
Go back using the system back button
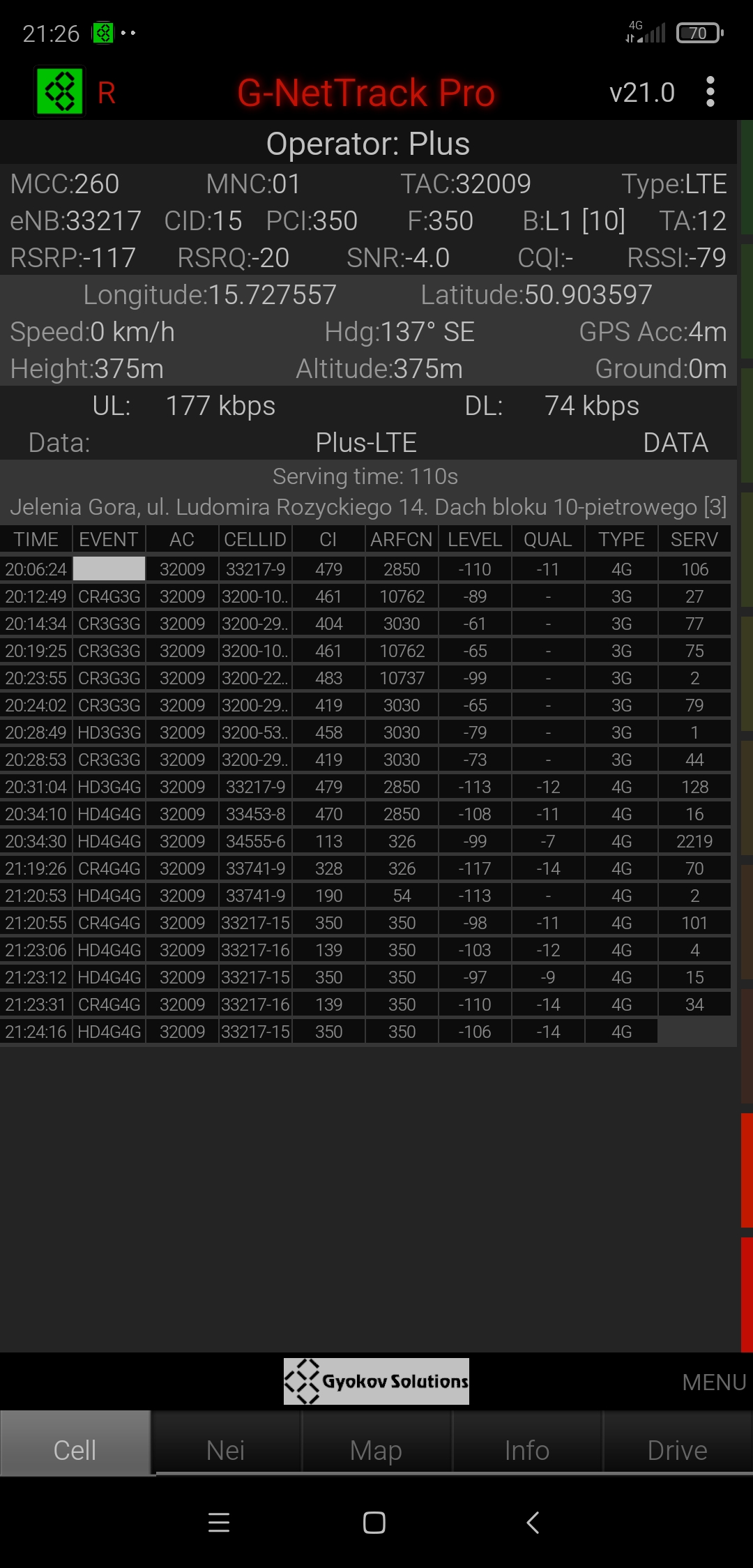pyautogui.click(x=533, y=1523)
